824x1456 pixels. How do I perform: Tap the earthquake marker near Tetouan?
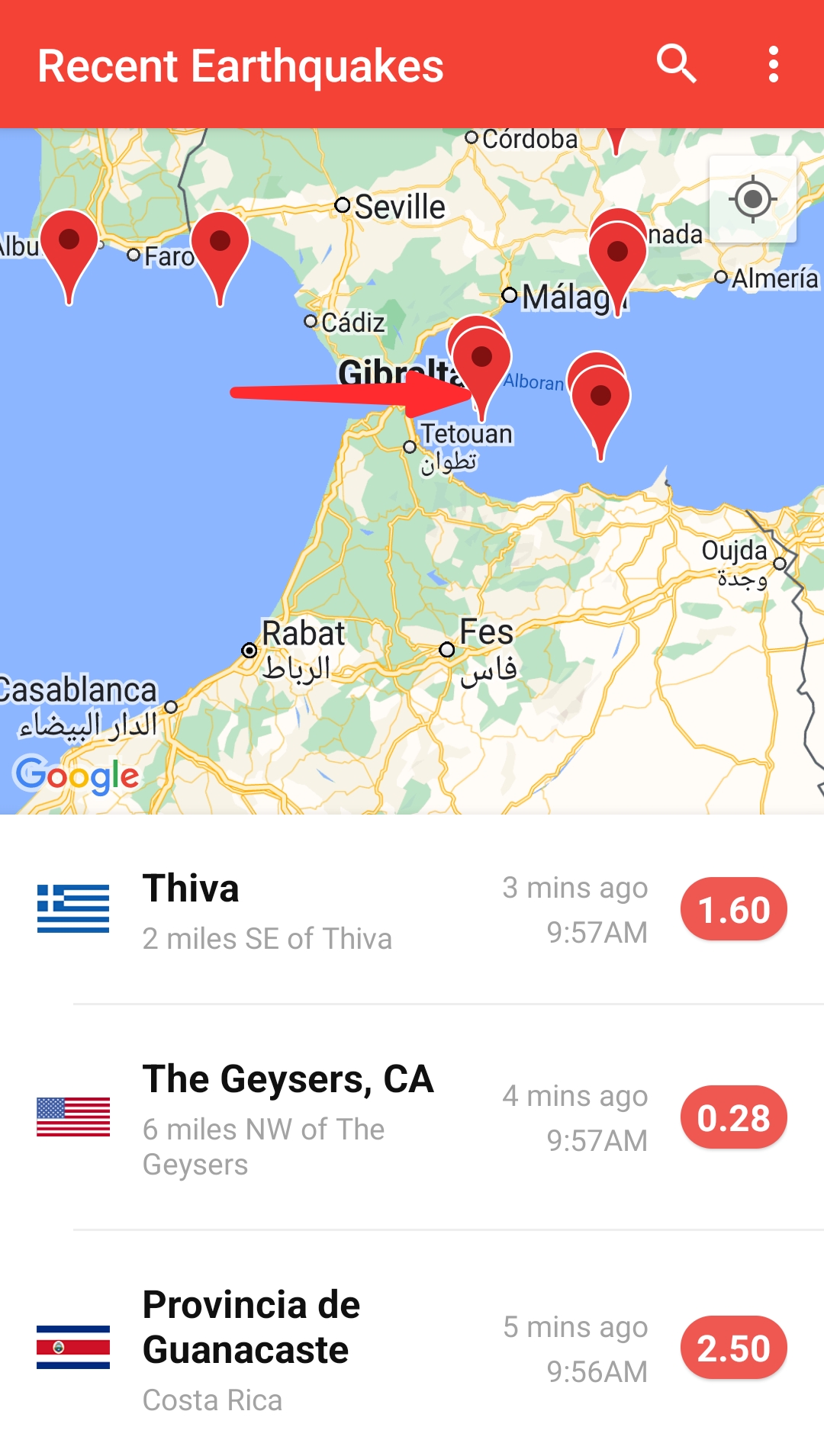[481, 360]
